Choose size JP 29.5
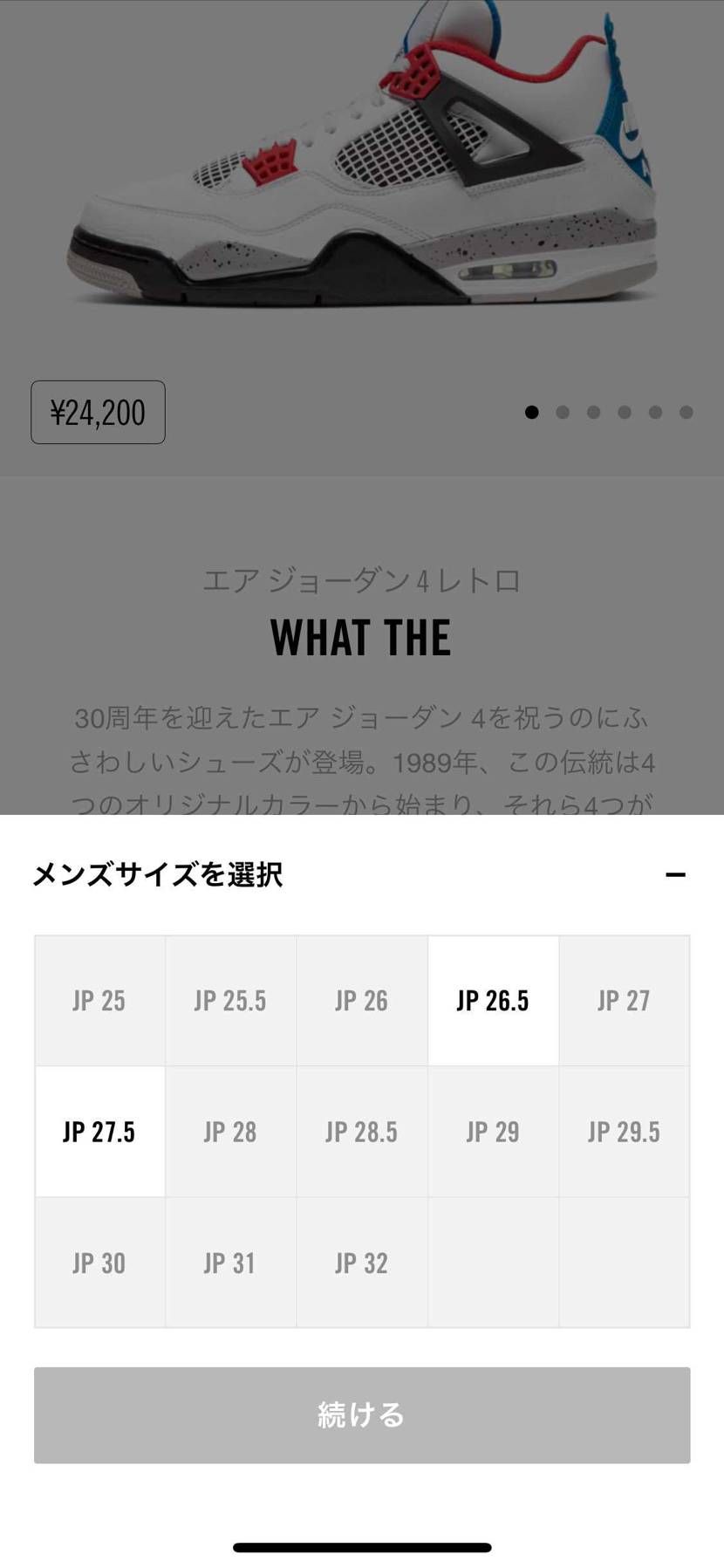This screenshot has width=724, height=1568. [x=624, y=1132]
